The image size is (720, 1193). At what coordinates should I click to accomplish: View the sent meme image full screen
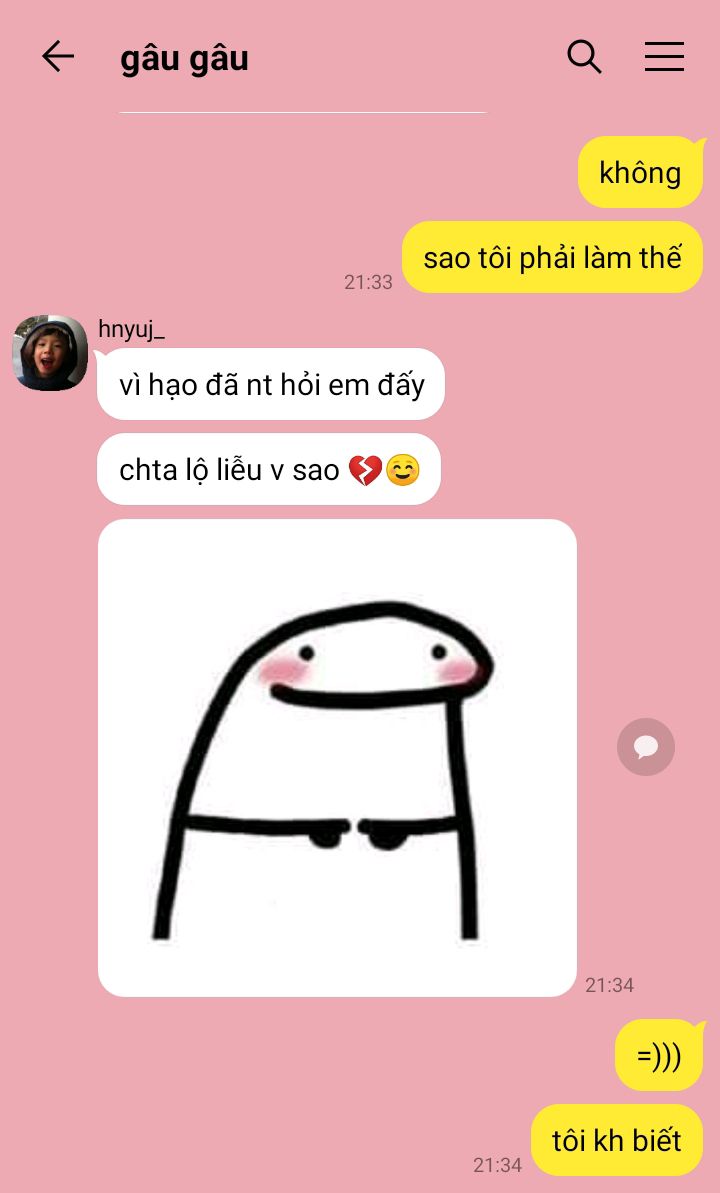337,757
